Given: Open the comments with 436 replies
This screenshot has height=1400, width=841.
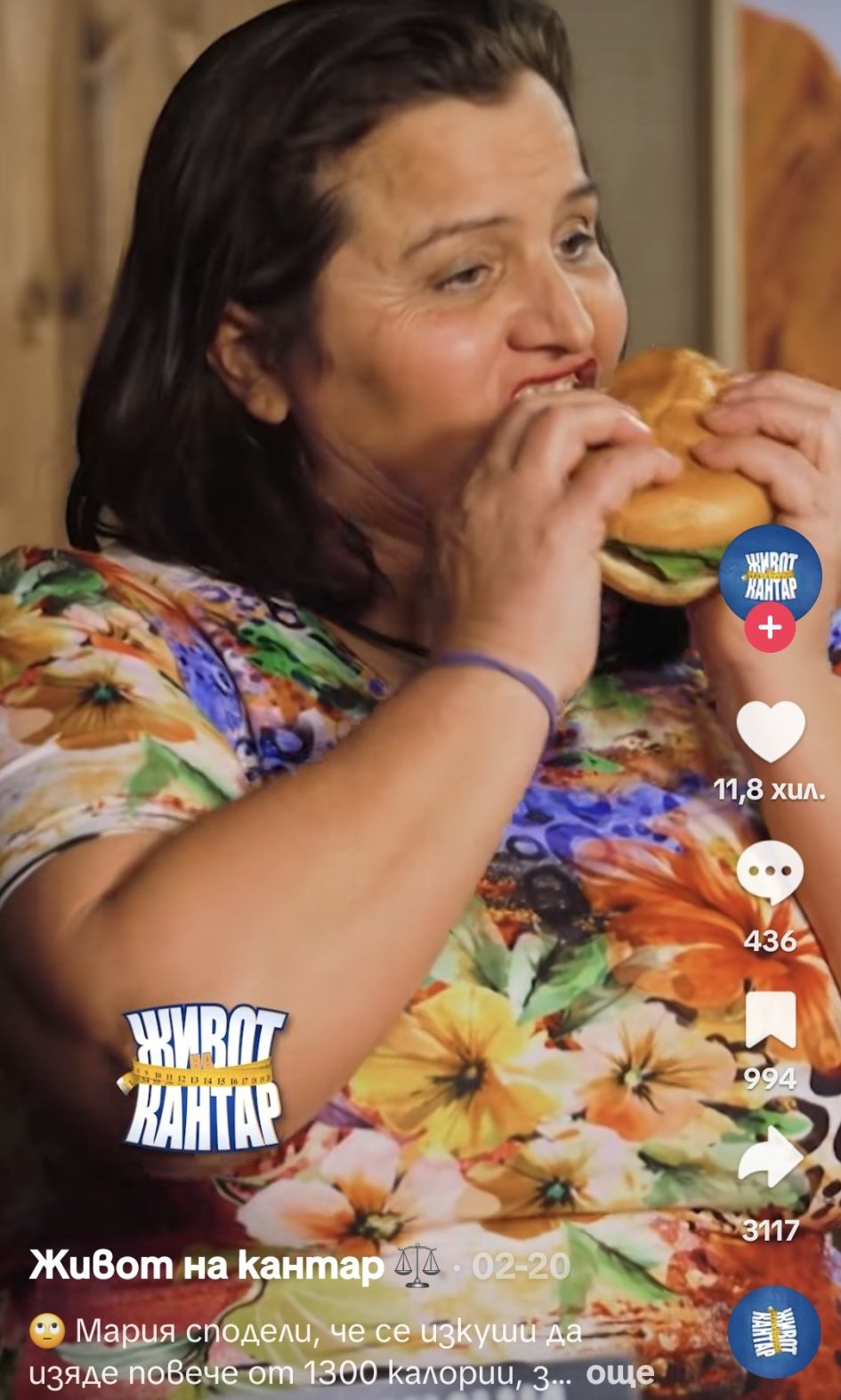Looking at the screenshot, I should click(x=771, y=872).
